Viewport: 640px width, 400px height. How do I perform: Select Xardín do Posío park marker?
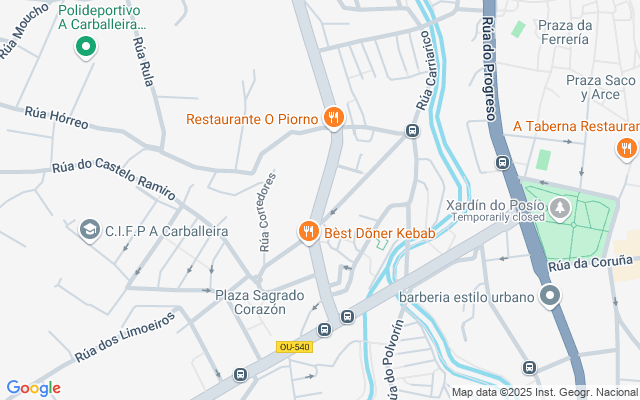pos(561,208)
